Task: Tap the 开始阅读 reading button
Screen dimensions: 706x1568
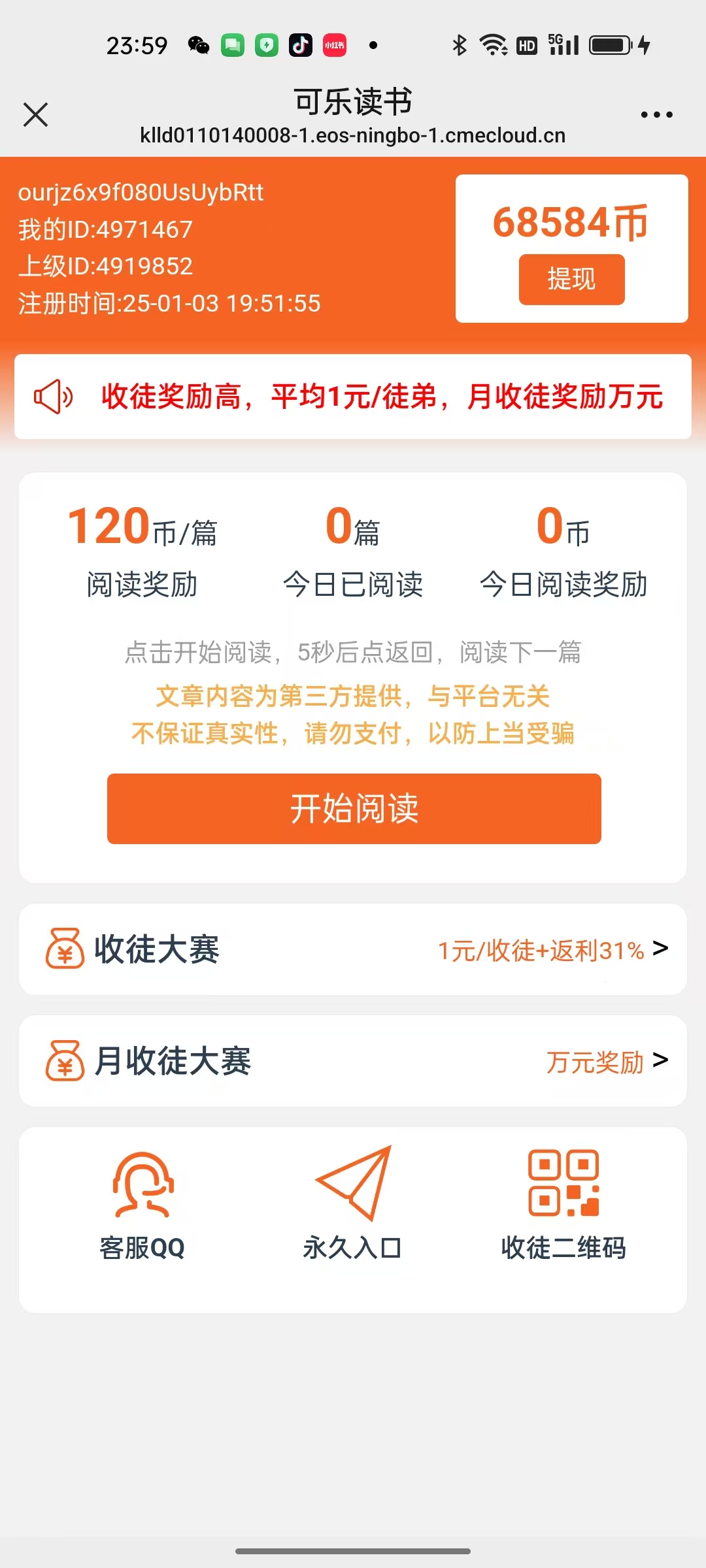Action: point(353,809)
